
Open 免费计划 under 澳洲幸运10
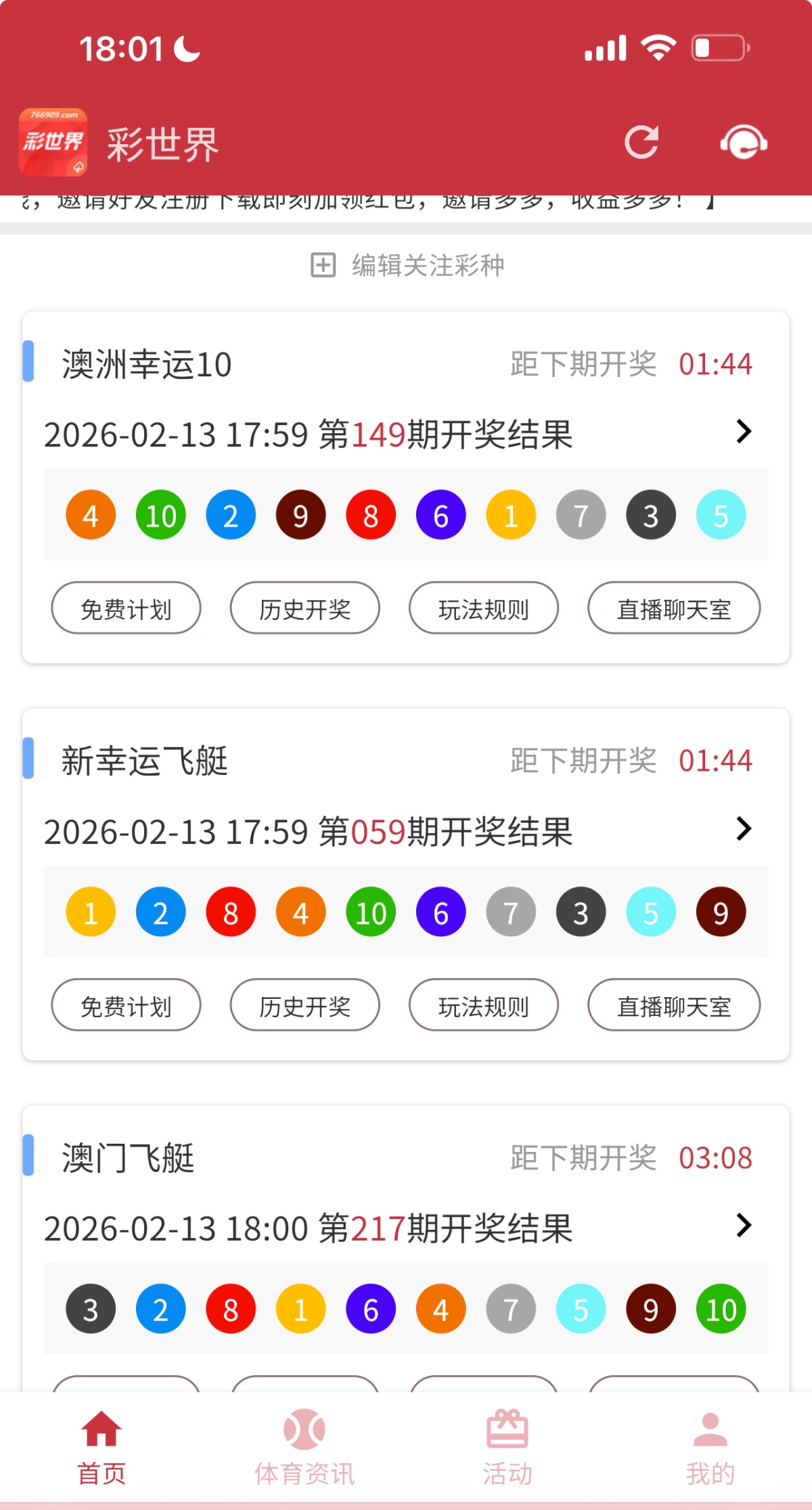126,608
